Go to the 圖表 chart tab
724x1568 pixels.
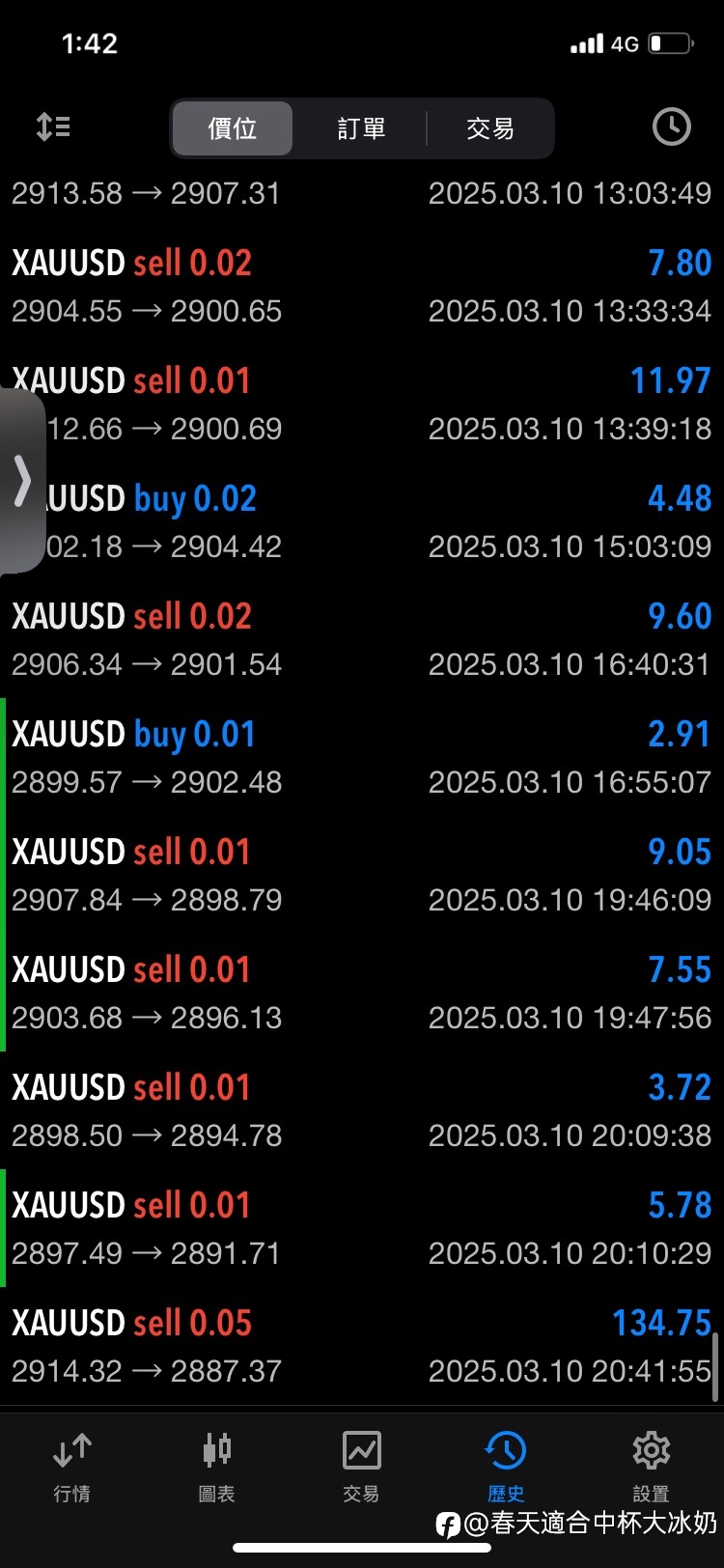point(216,1467)
